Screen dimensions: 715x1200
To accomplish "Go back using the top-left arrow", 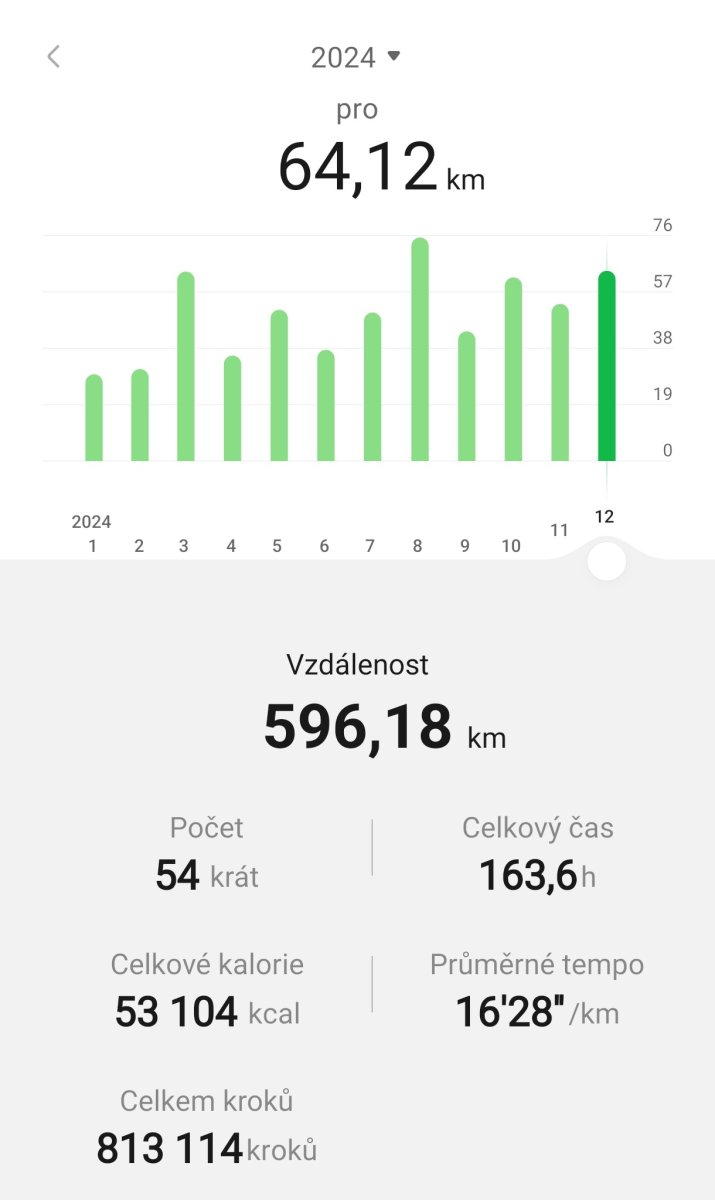I will 54,57.
